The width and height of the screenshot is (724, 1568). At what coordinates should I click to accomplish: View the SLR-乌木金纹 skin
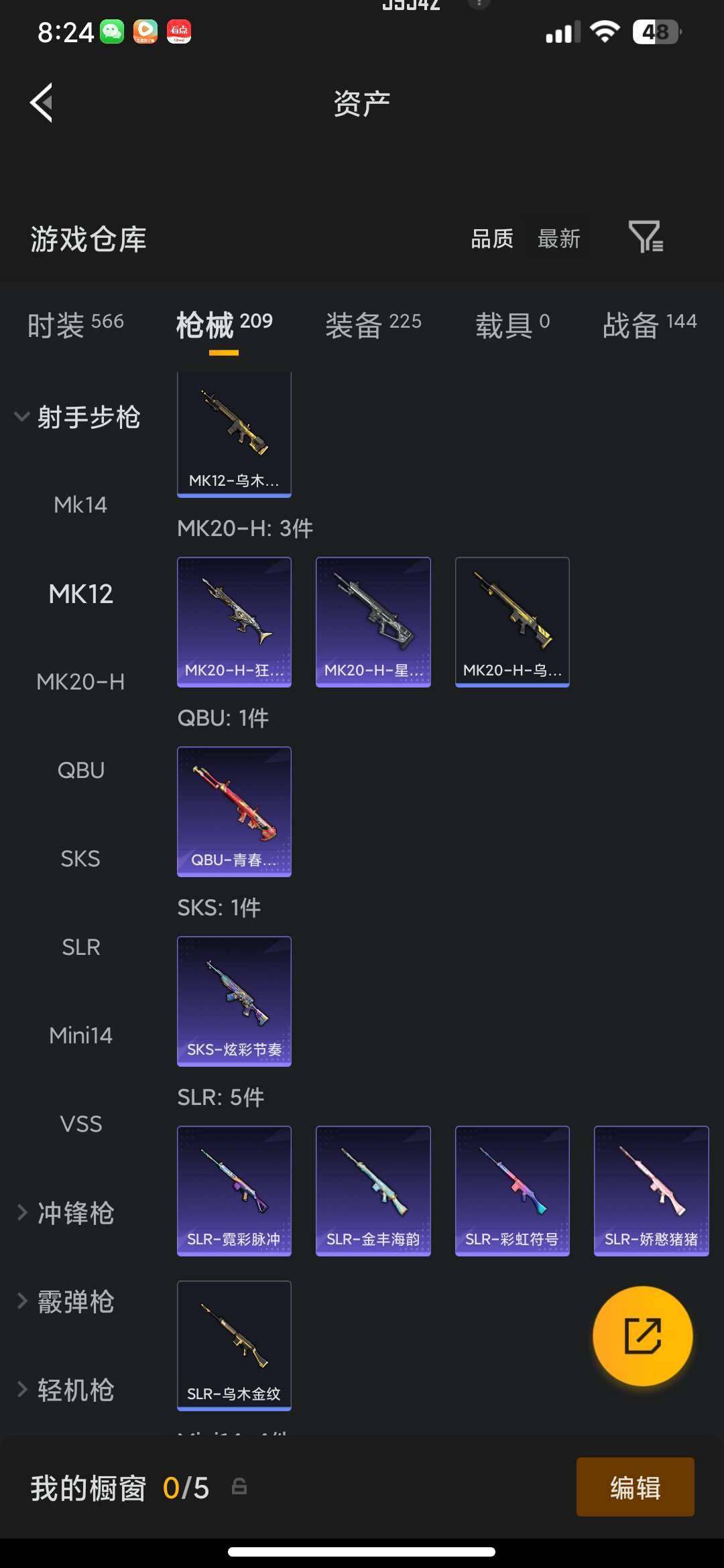coord(234,1346)
